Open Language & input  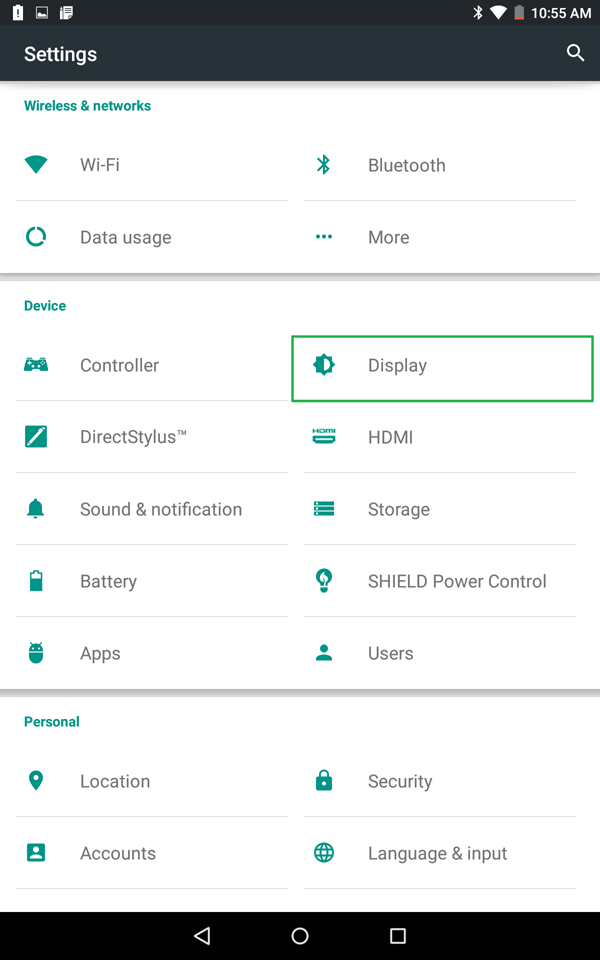click(x=440, y=853)
